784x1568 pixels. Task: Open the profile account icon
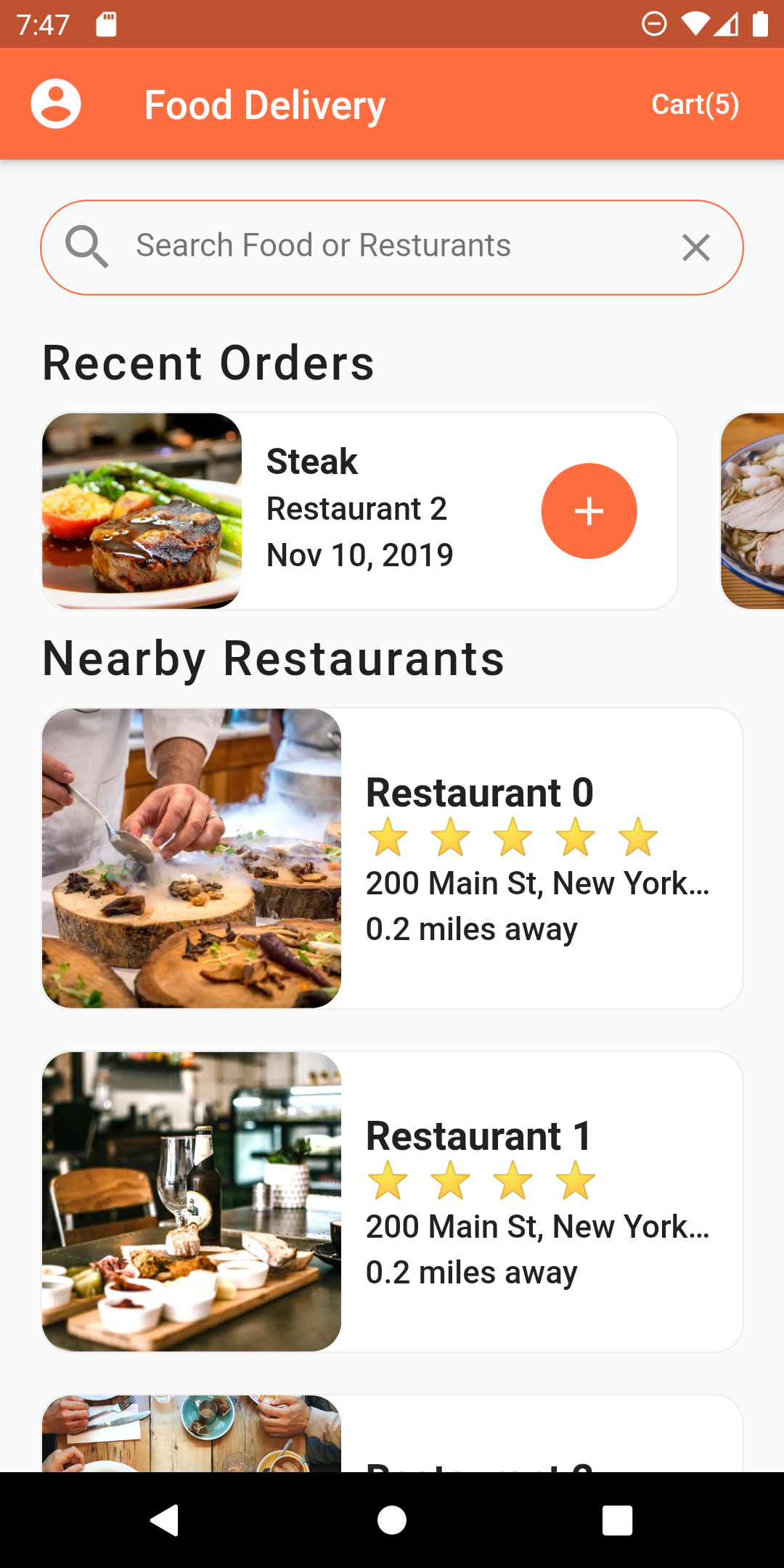(56, 104)
